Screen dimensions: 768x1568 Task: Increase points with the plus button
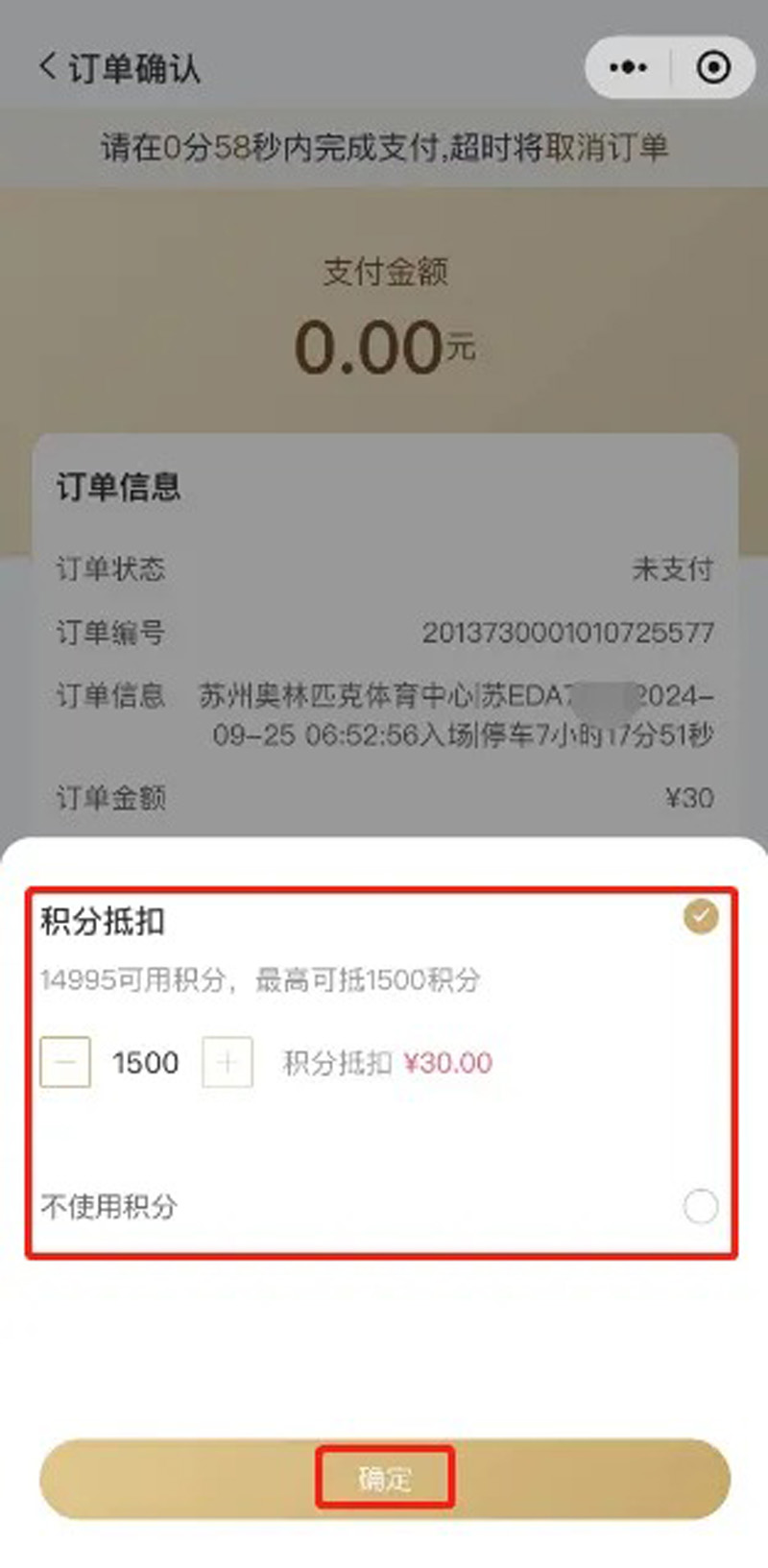point(228,1062)
